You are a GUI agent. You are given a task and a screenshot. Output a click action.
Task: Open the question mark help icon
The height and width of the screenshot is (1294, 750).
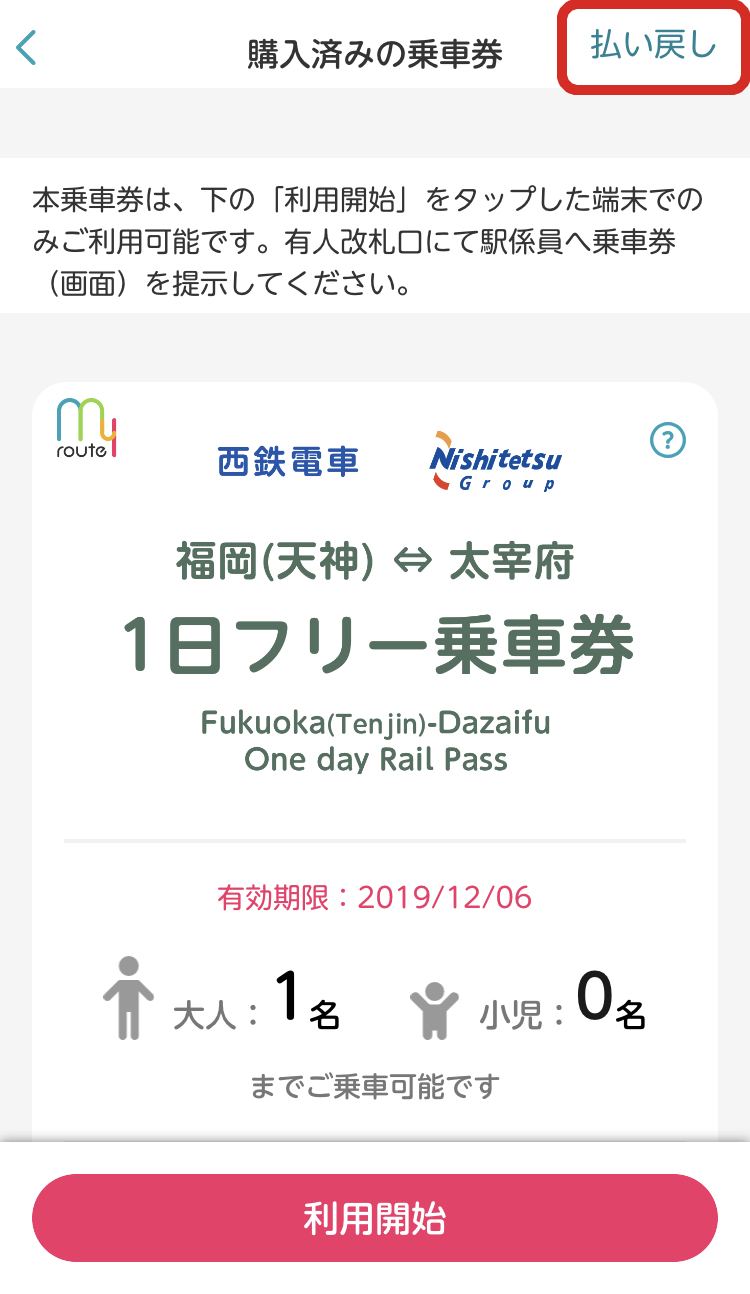pyautogui.click(x=667, y=439)
